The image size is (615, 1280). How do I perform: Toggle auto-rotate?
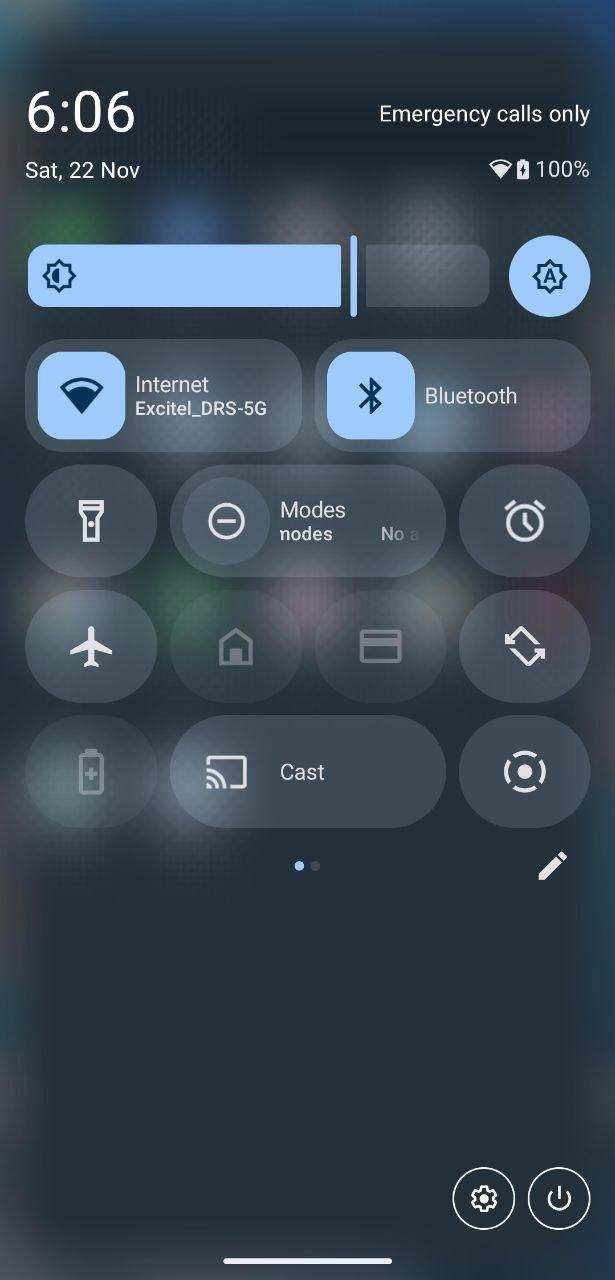[524, 646]
